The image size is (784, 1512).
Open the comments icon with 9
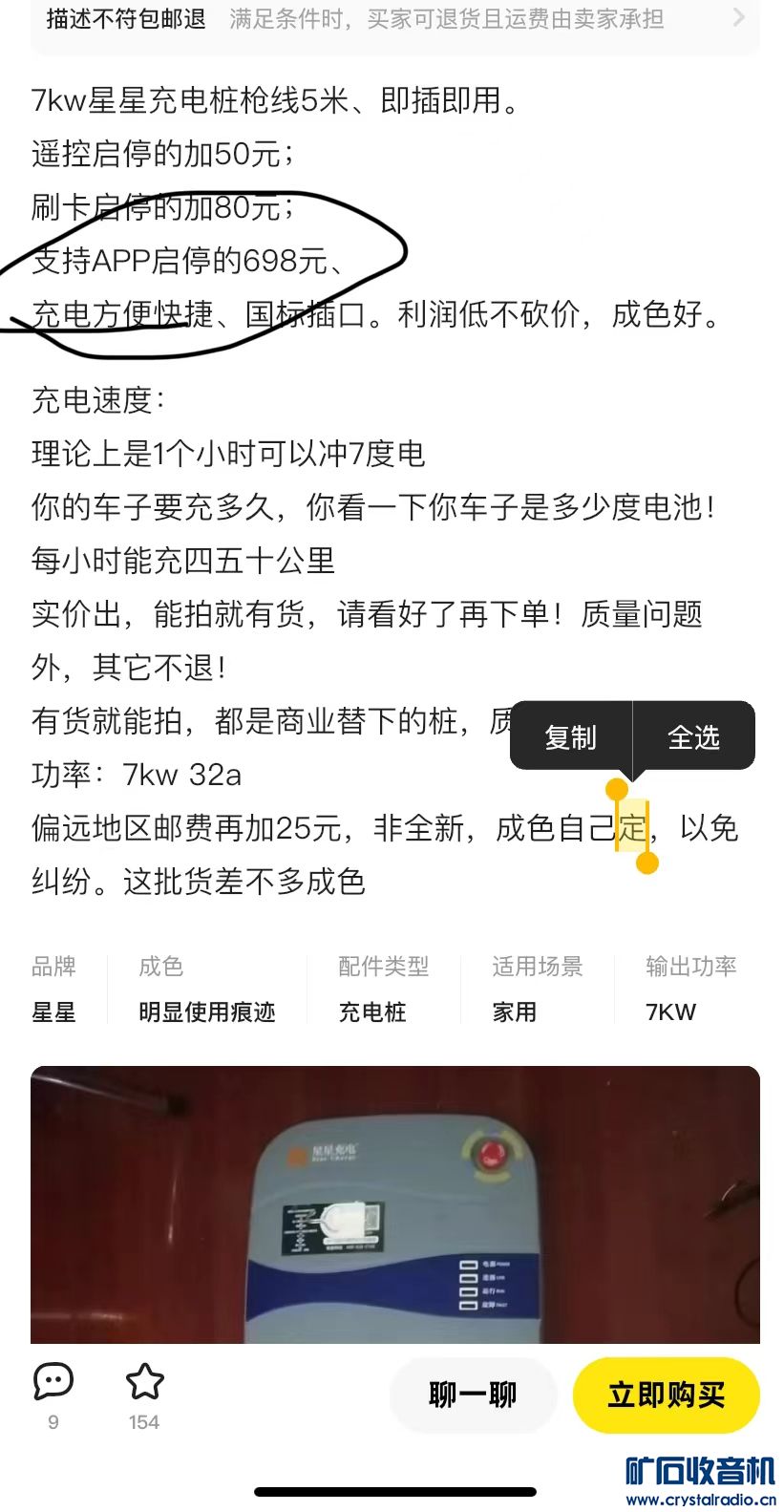[x=53, y=1382]
